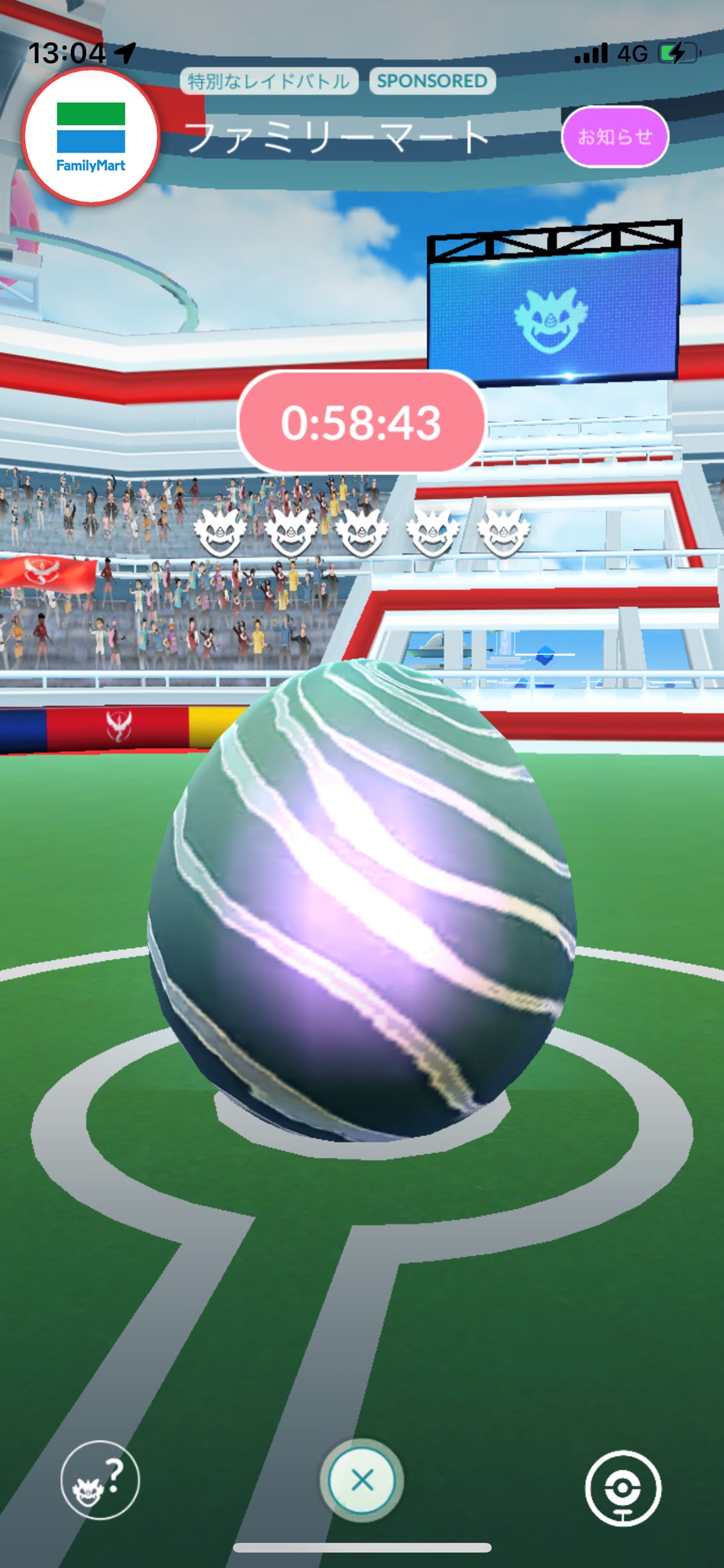724x1568 pixels.
Task: Open the お知らせ notification button
Action: coord(615,137)
